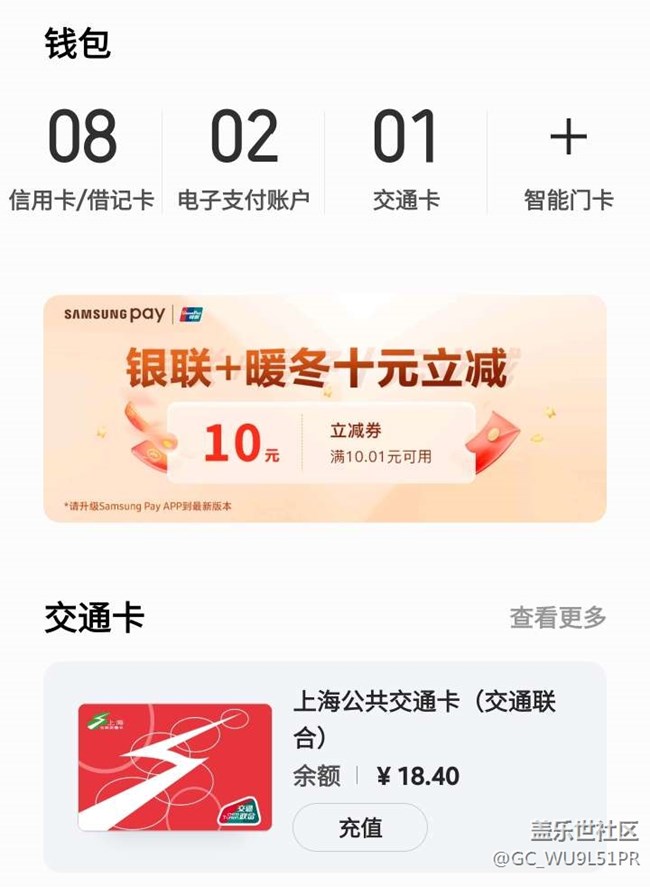Tap 查看更多 for transit cards
Viewport: 650px width, 887px height.
558,618
